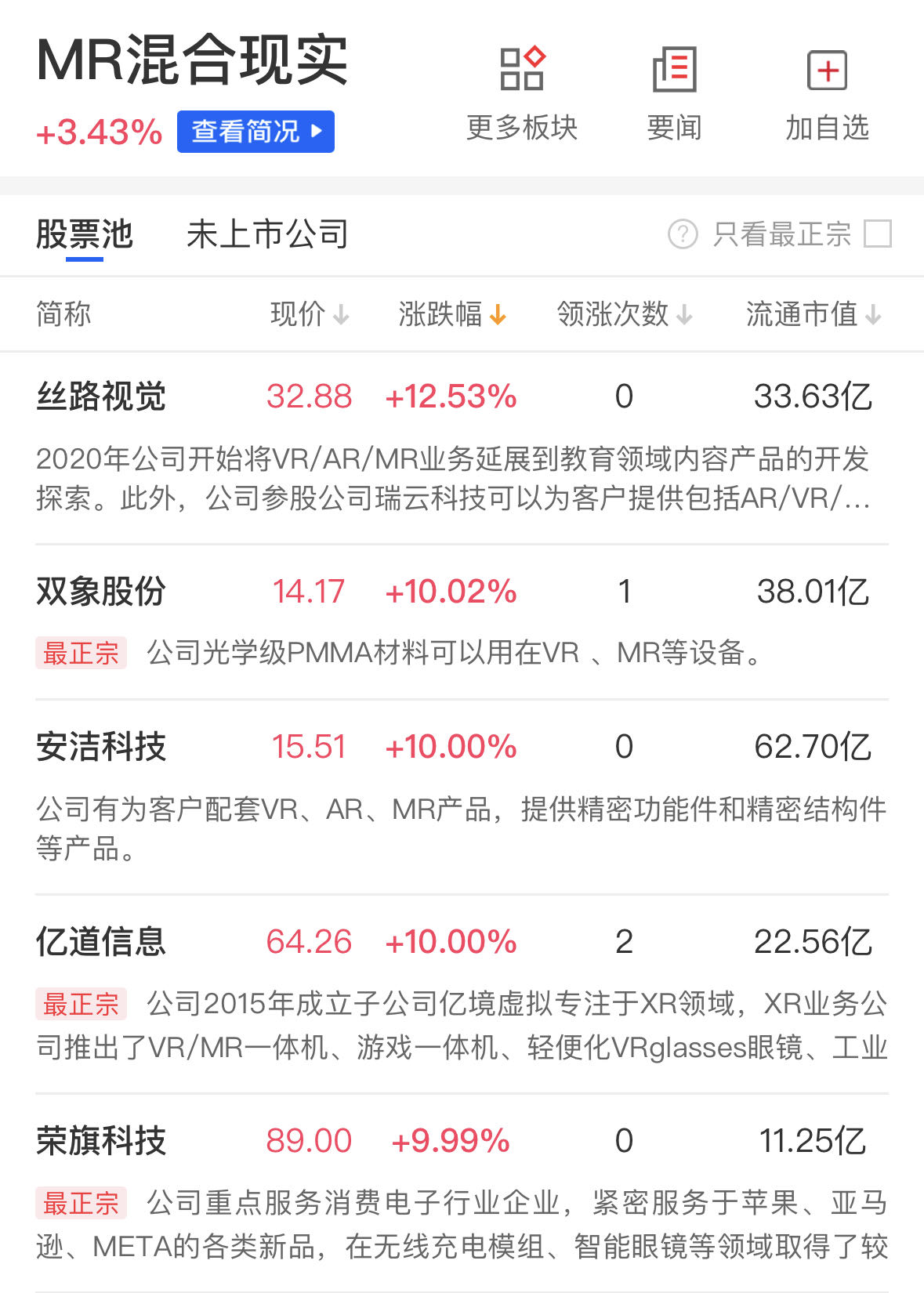
Task: Open the help icon beside 只看最正宗
Action: pyautogui.click(x=683, y=234)
